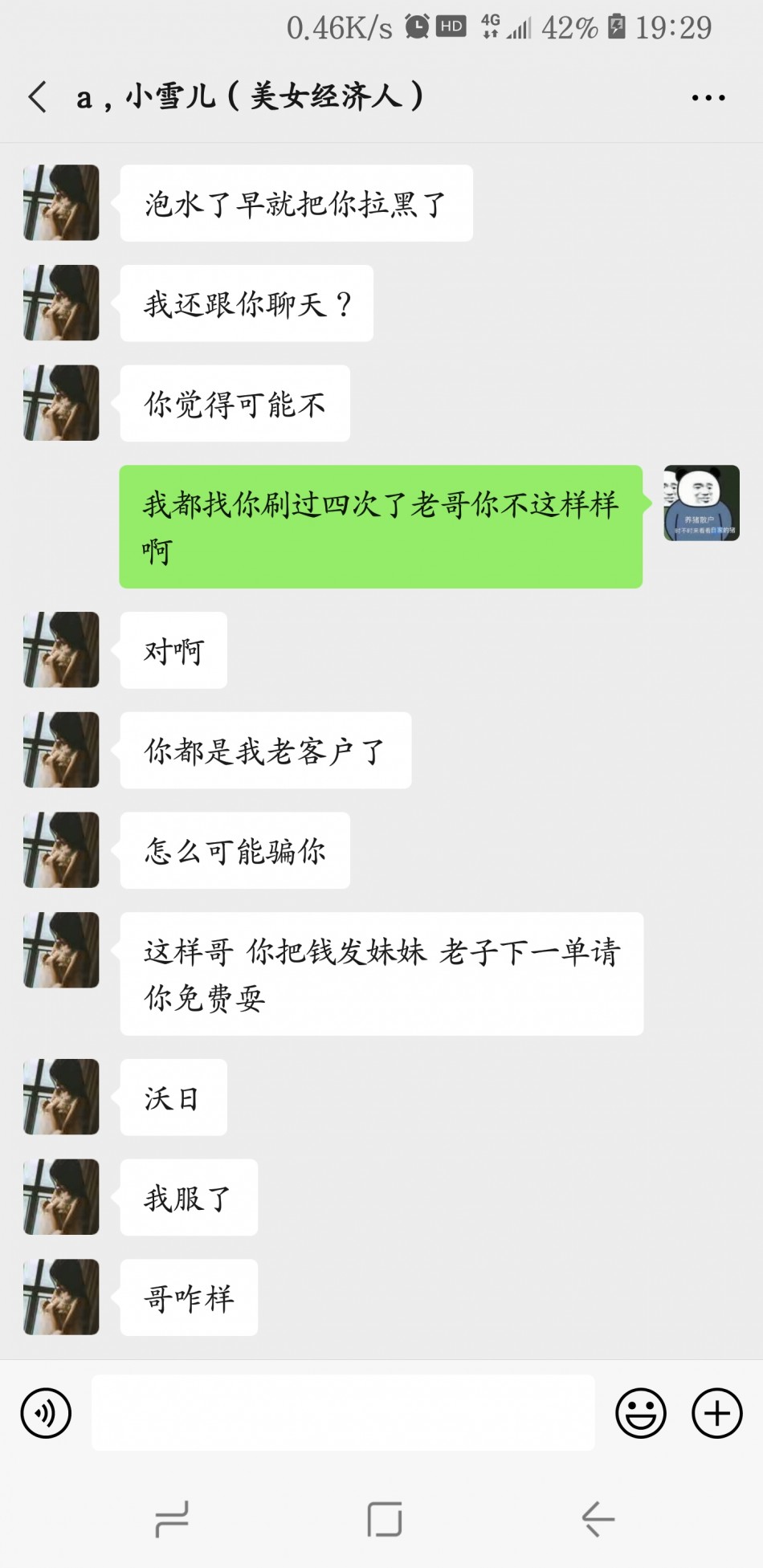Open recent apps from navigation bar
The height and width of the screenshot is (1568, 763).
pos(171,1519)
